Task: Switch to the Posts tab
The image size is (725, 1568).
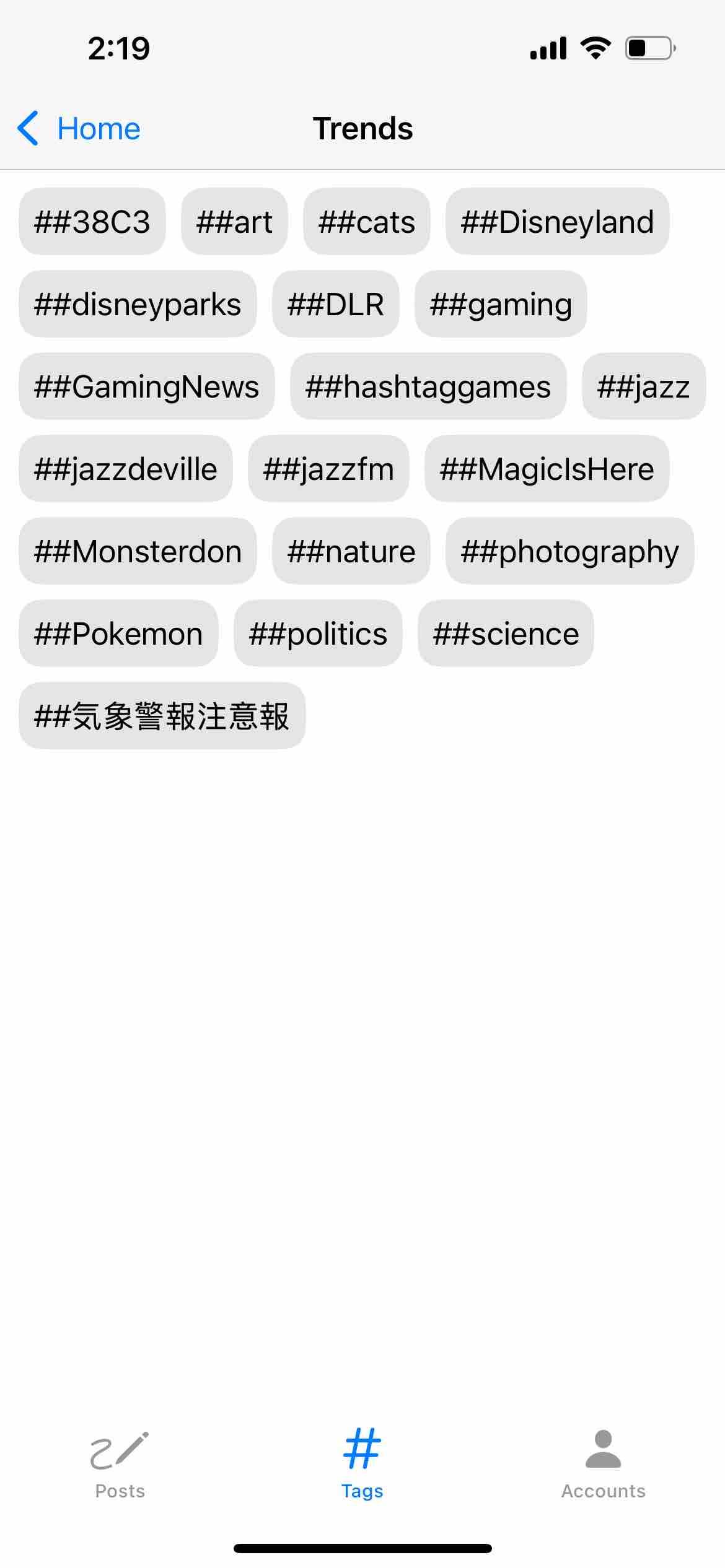Action: 120,1465
